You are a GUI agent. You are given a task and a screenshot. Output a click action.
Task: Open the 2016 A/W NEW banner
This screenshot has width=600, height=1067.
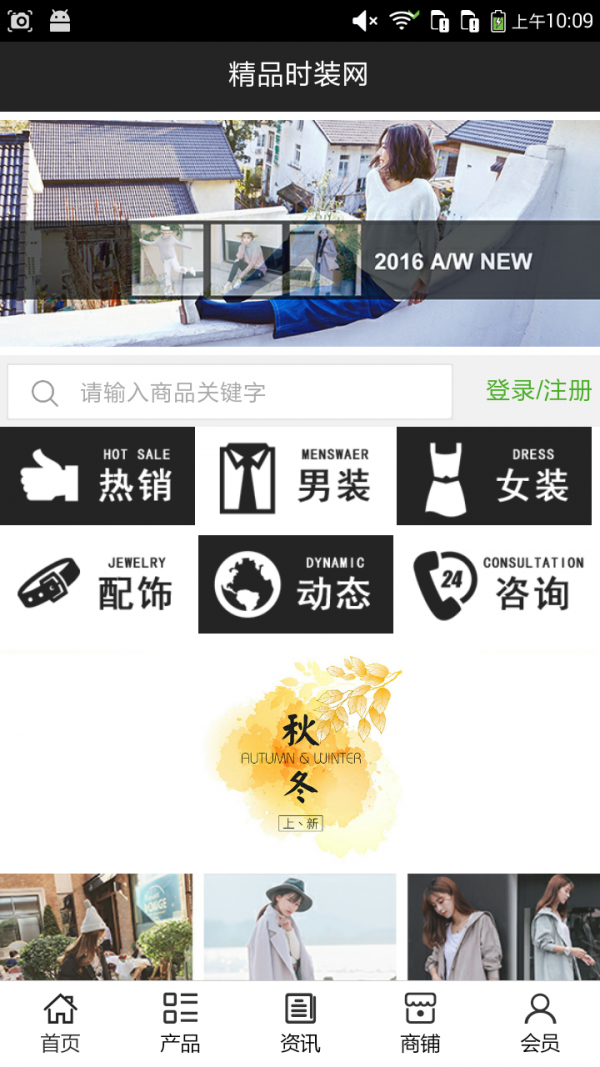click(x=300, y=232)
